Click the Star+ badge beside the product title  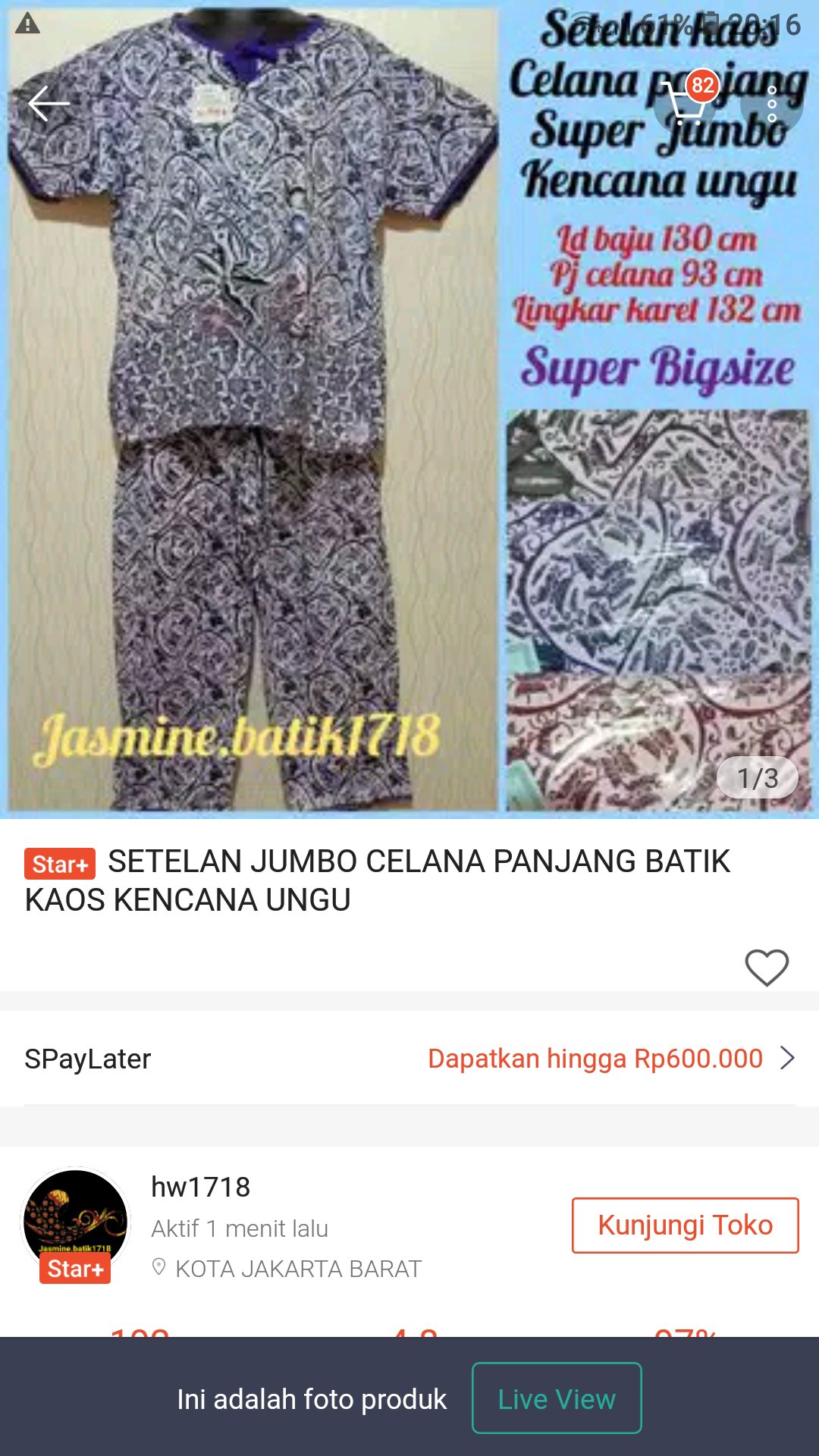(59, 864)
